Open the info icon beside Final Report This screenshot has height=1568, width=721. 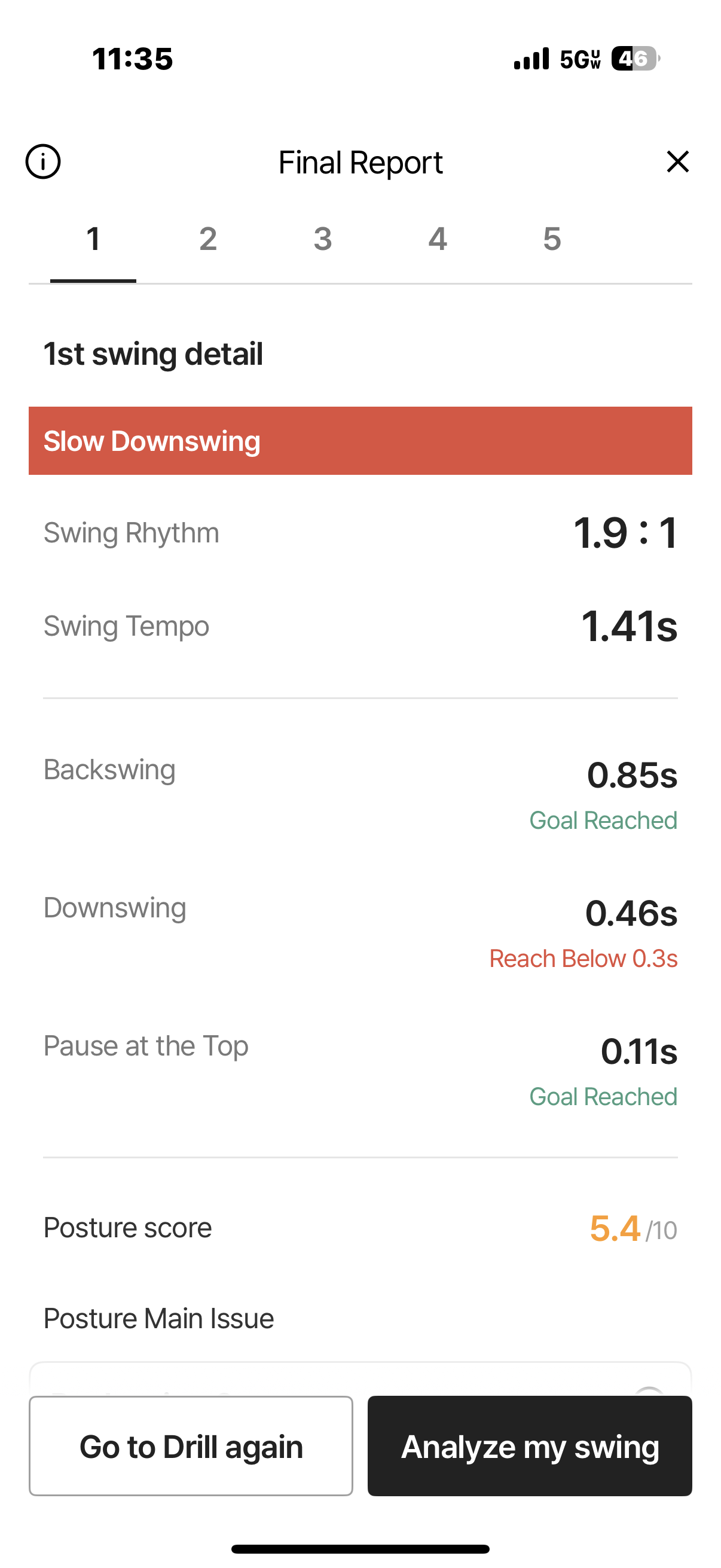(x=42, y=162)
